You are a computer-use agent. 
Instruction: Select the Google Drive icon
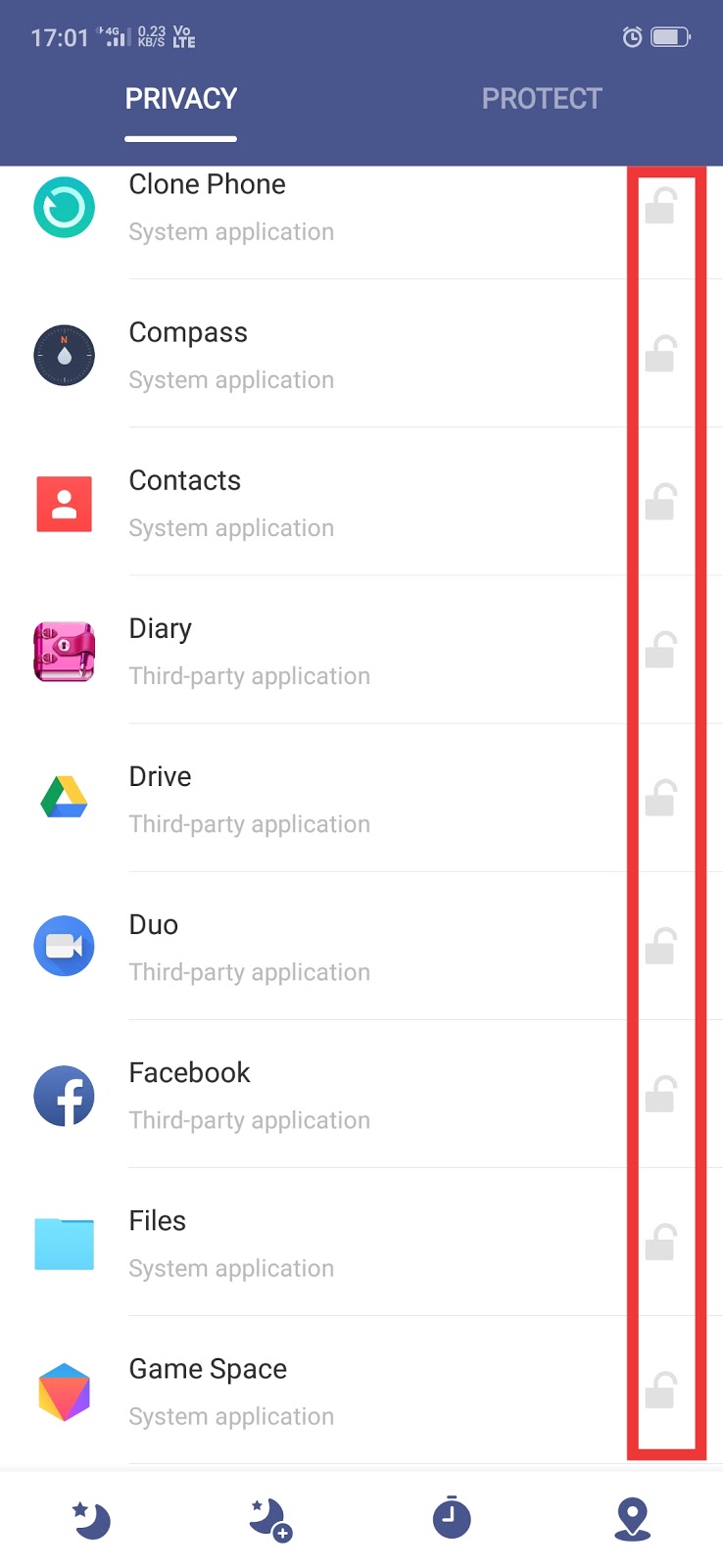(x=65, y=799)
